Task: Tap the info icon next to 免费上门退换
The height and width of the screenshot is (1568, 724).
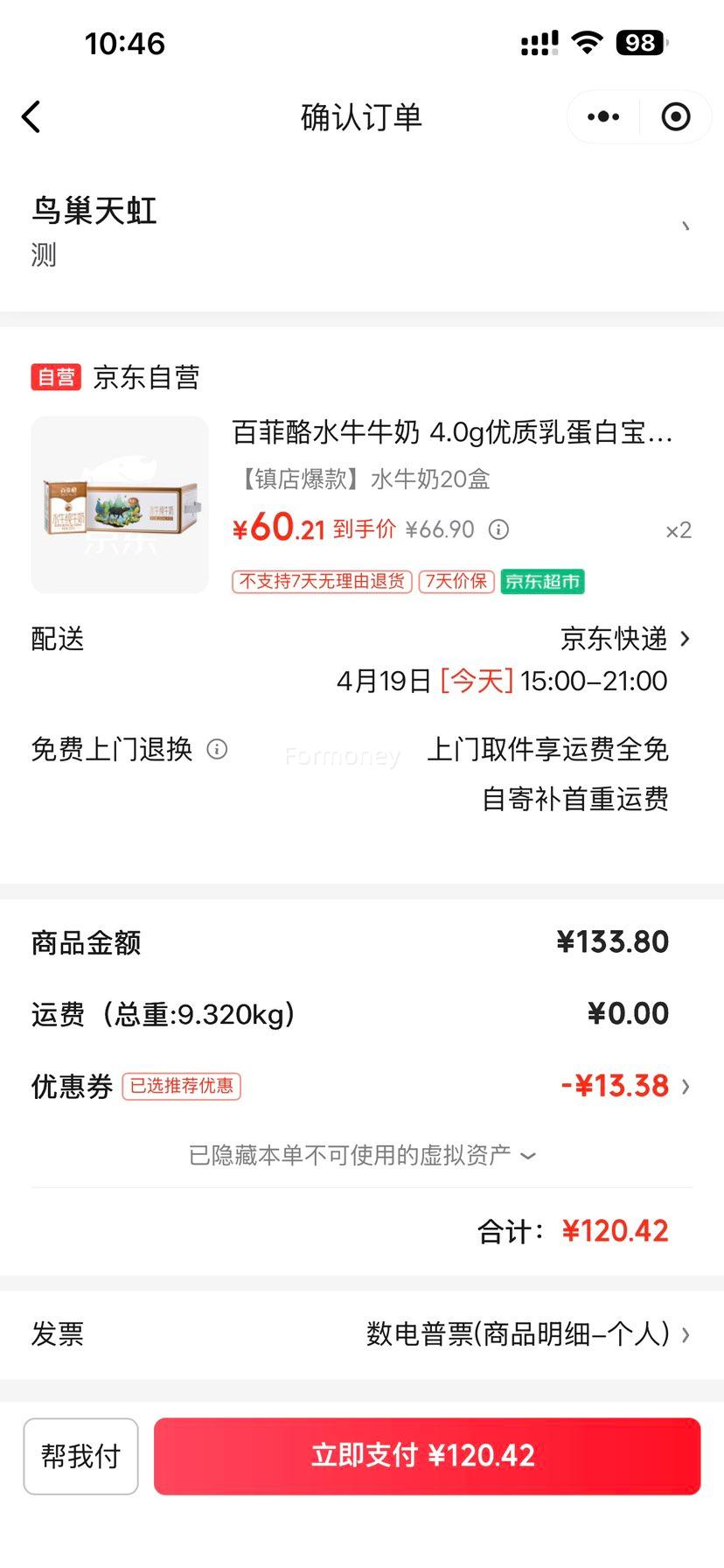Action: coord(216,749)
